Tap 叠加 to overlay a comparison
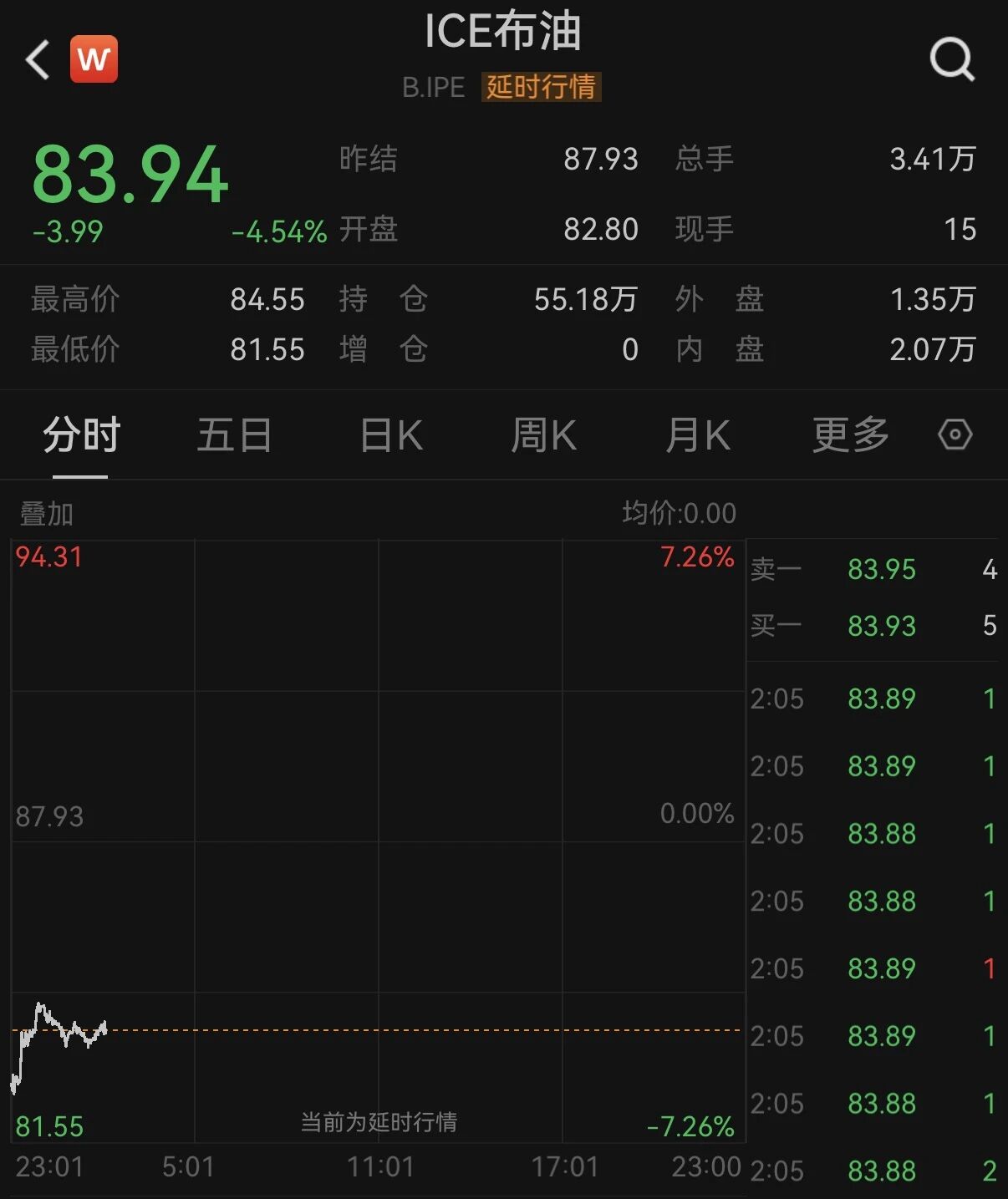1008x1199 pixels. 47,514
